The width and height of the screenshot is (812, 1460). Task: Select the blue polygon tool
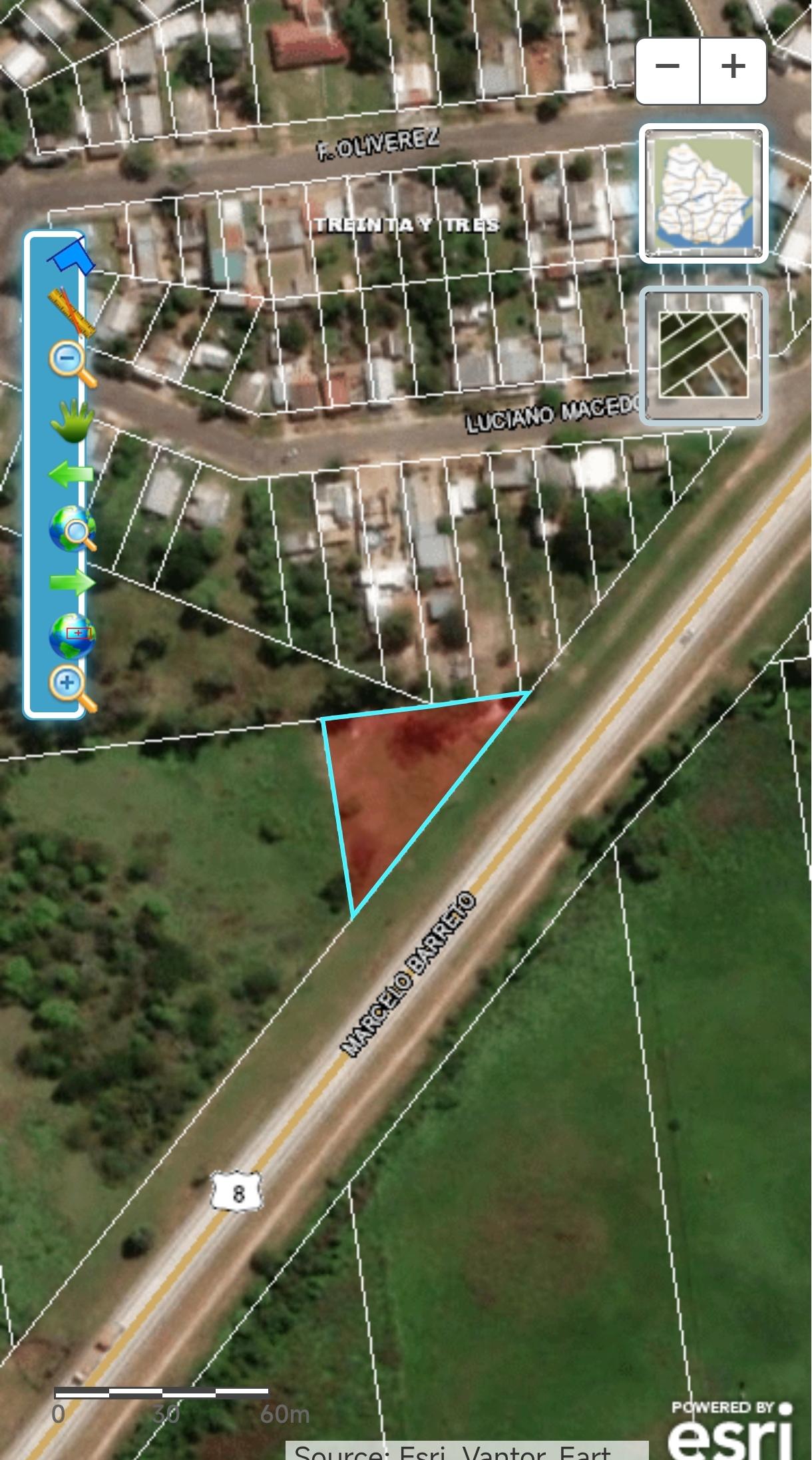71,258
